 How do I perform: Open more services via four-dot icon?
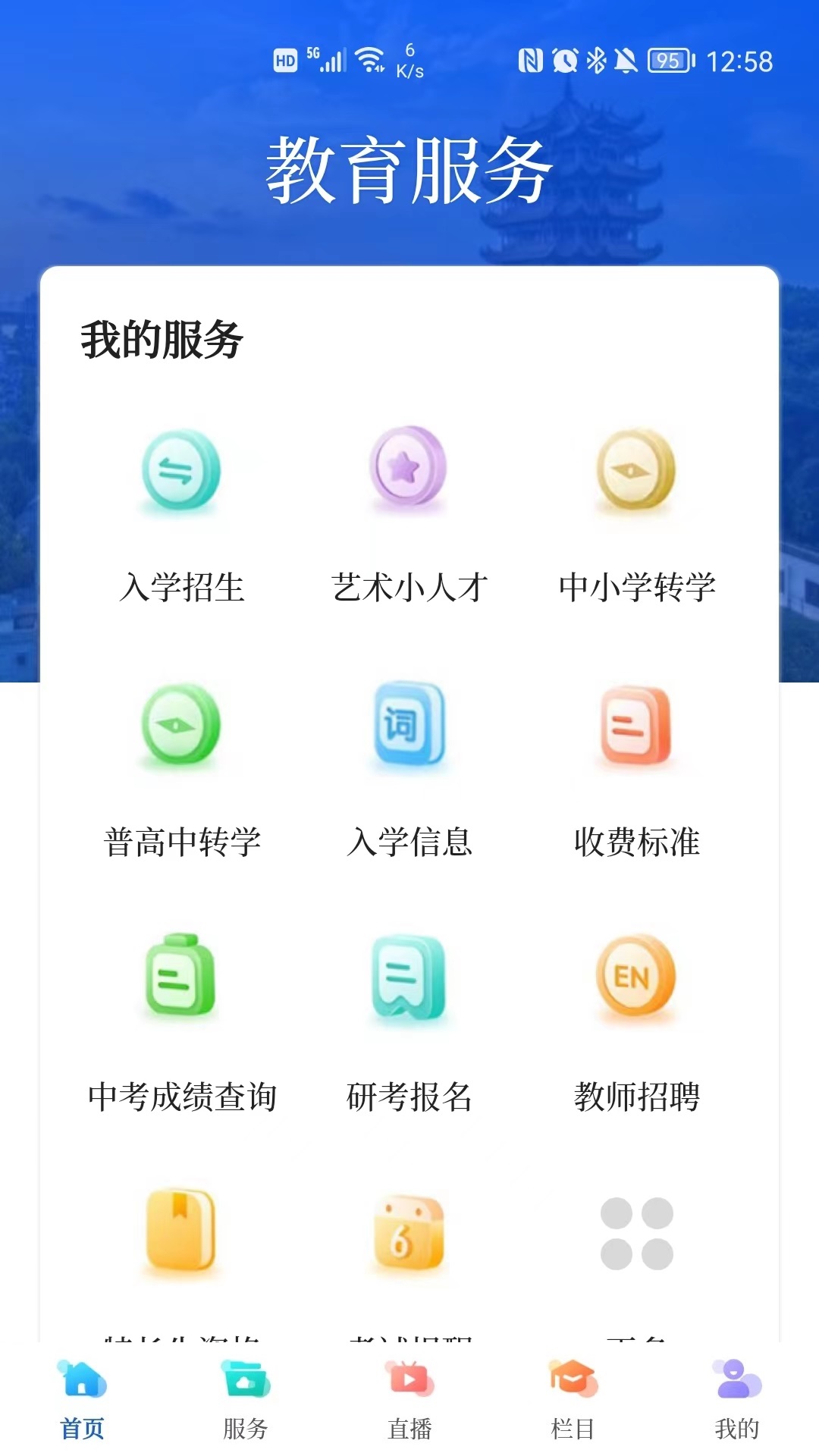pos(636,1233)
